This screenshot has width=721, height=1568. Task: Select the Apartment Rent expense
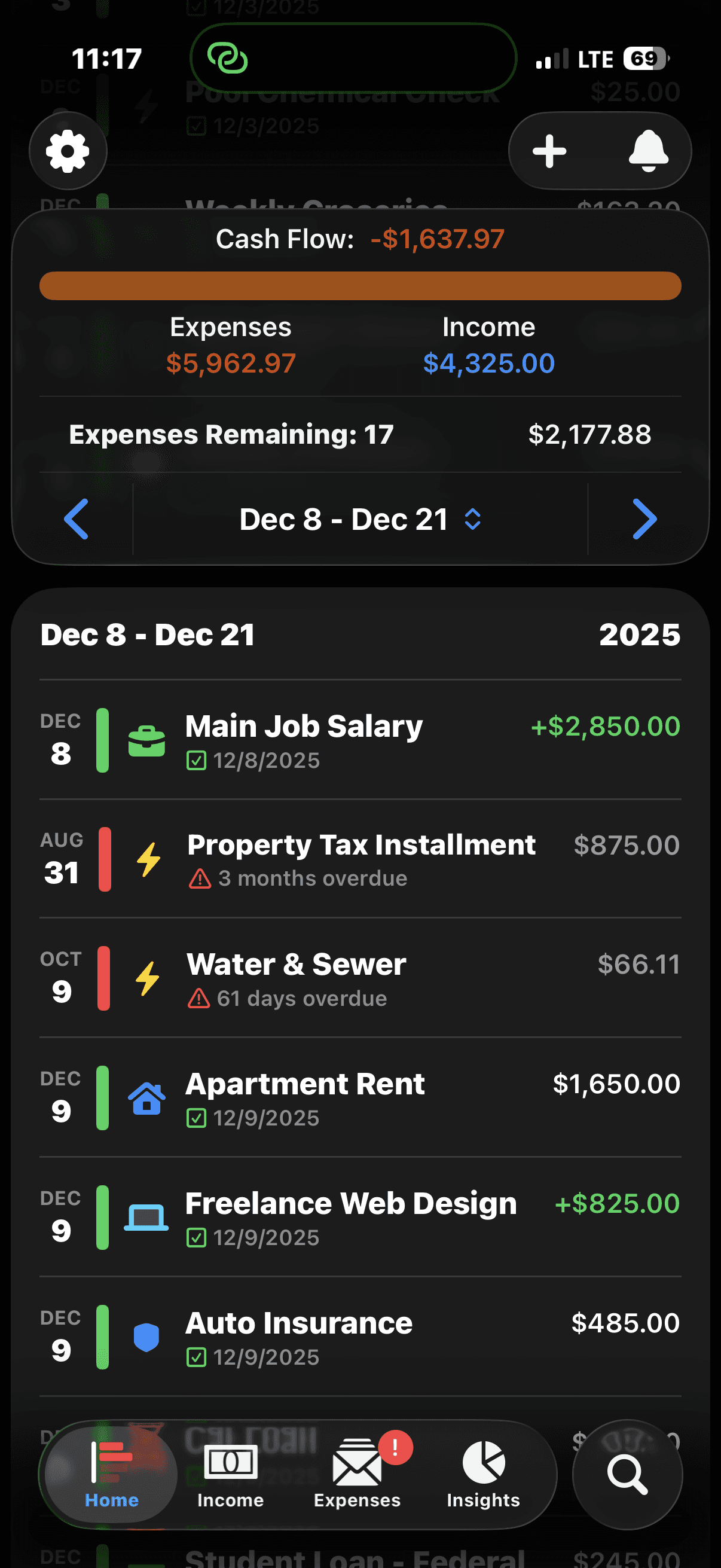pyautogui.click(x=360, y=1097)
